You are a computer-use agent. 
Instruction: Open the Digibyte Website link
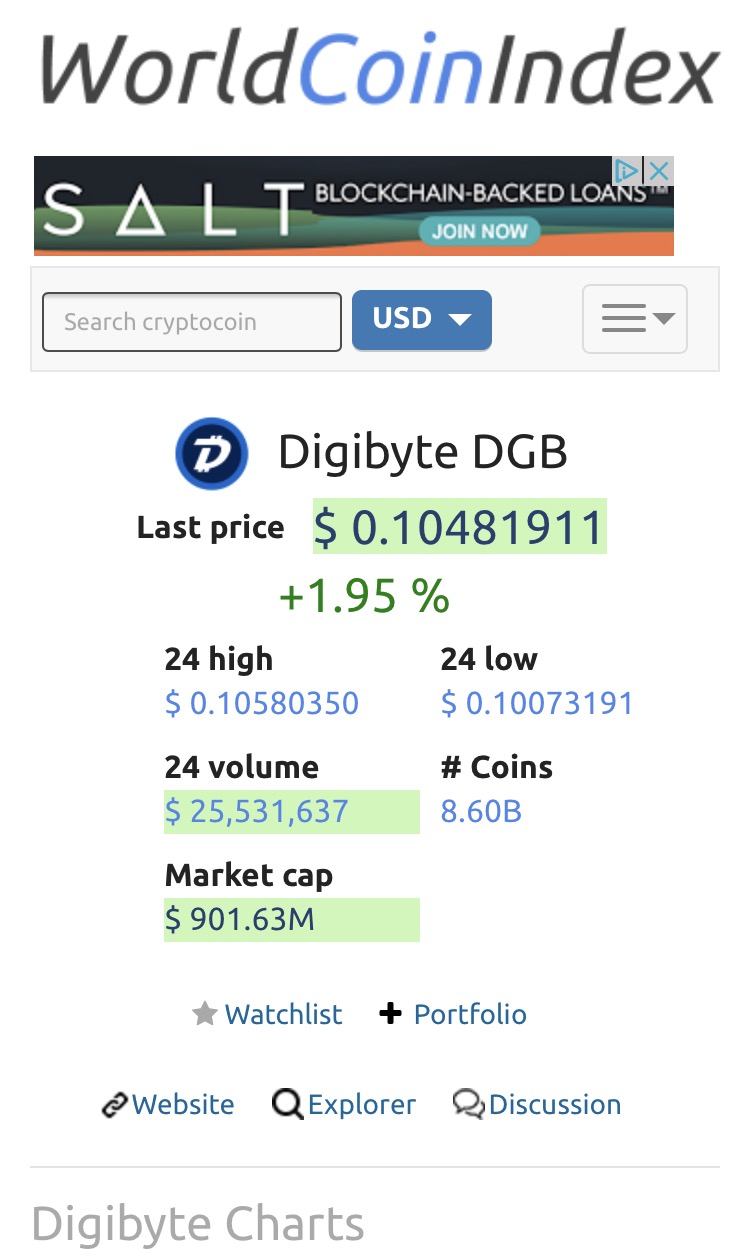(x=168, y=1104)
